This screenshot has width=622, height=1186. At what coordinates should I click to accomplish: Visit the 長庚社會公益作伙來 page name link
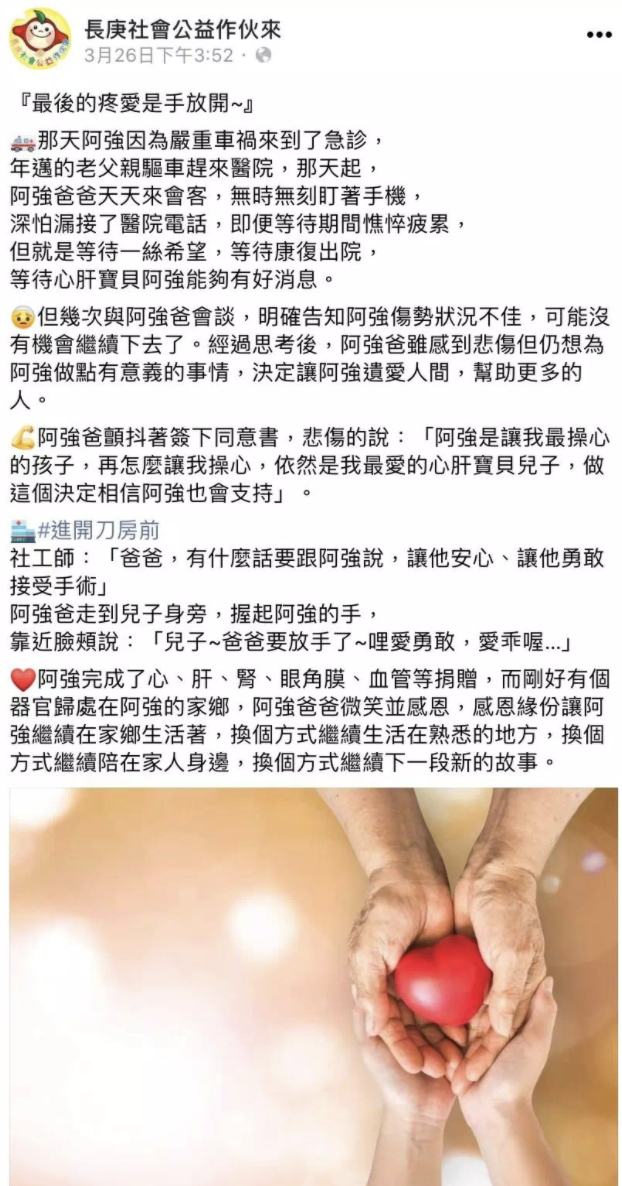[181, 29]
